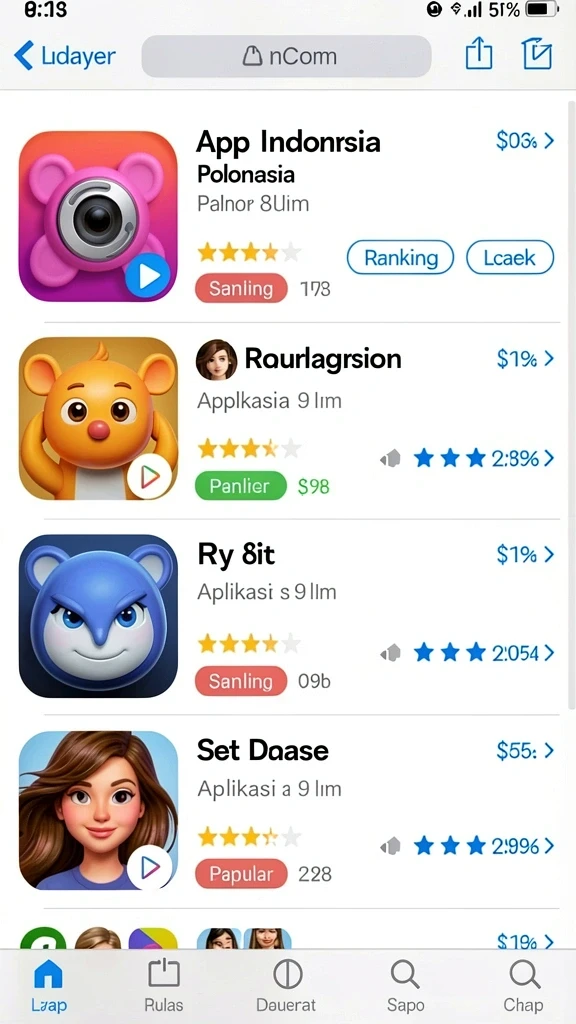
Task: Switch to the Dauerat tab
Action: pyautogui.click(x=286, y=987)
